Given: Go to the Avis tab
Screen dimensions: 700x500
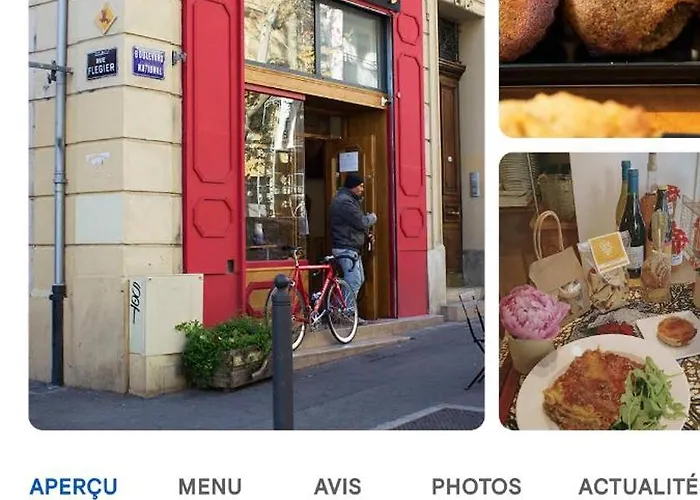Looking at the screenshot, I should click(337, 487).
